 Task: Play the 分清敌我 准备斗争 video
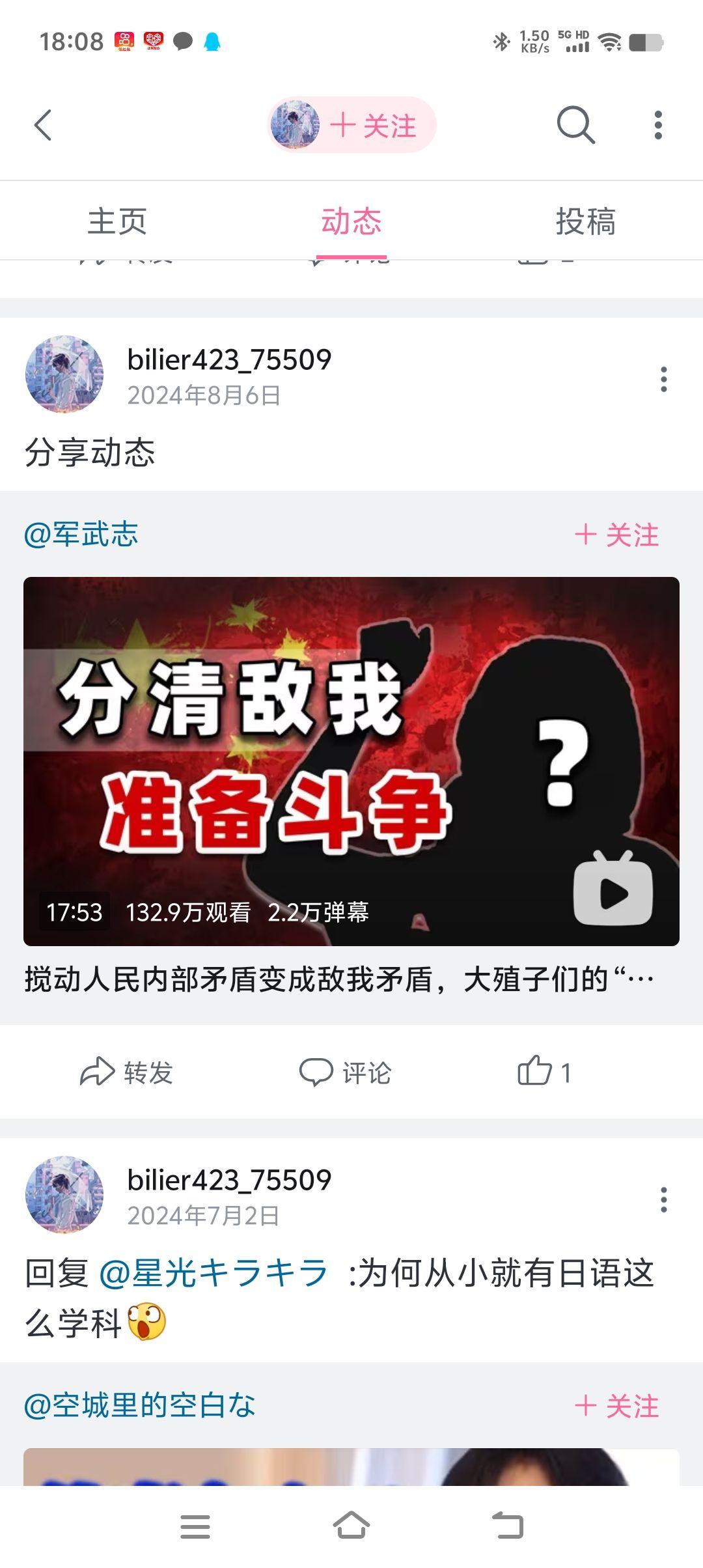pos(351,761)
